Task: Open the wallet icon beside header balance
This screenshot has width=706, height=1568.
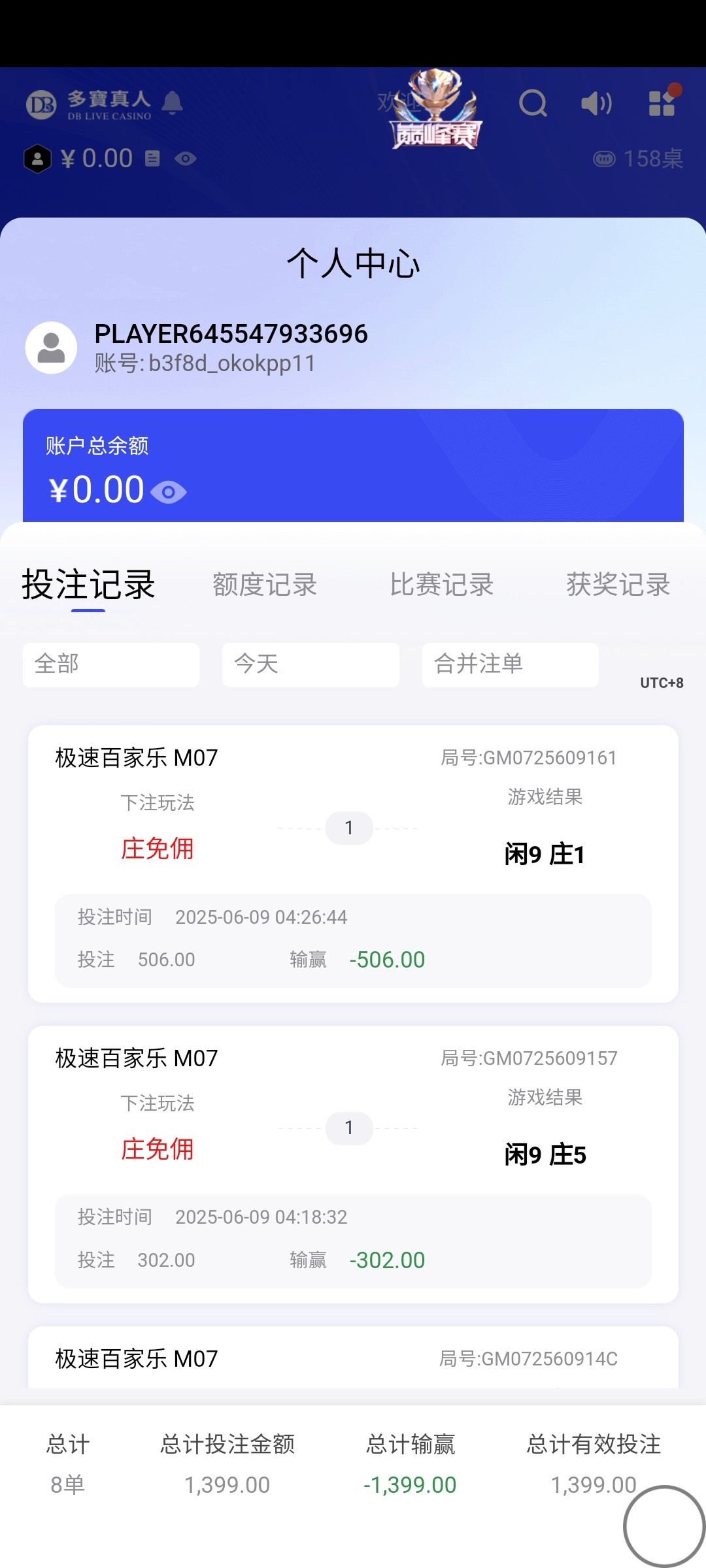Action: pyautogui.click(x=152, y=158)
